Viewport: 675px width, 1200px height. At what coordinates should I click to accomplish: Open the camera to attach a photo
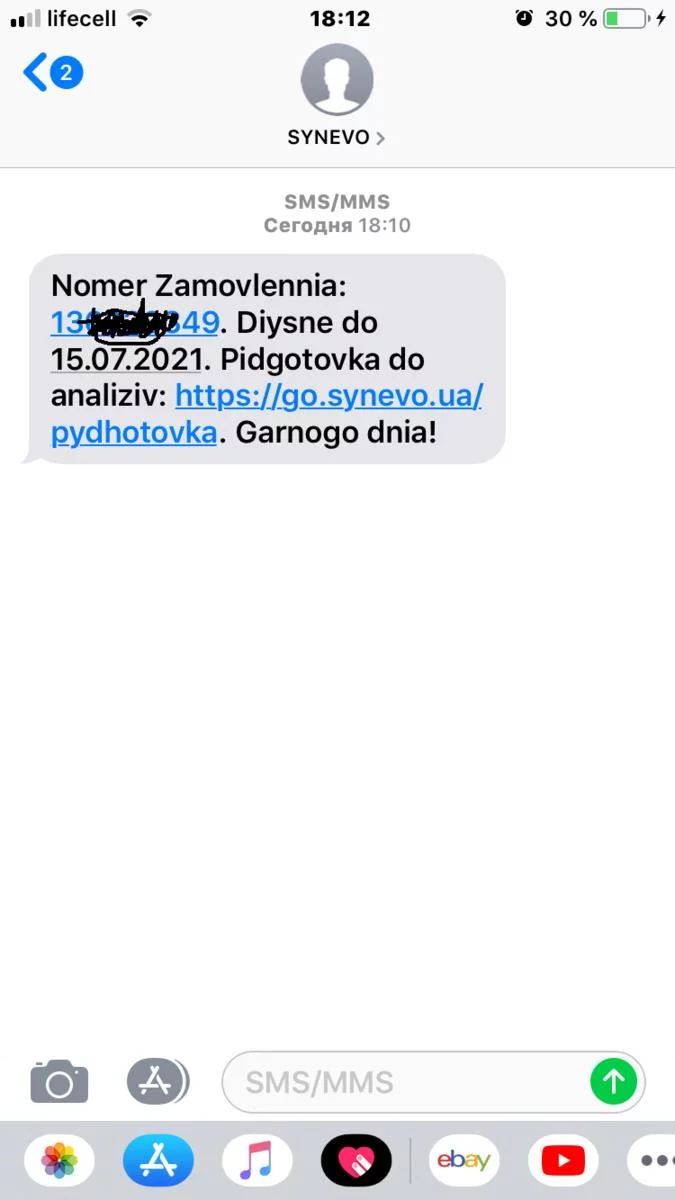coord(59,1081)
